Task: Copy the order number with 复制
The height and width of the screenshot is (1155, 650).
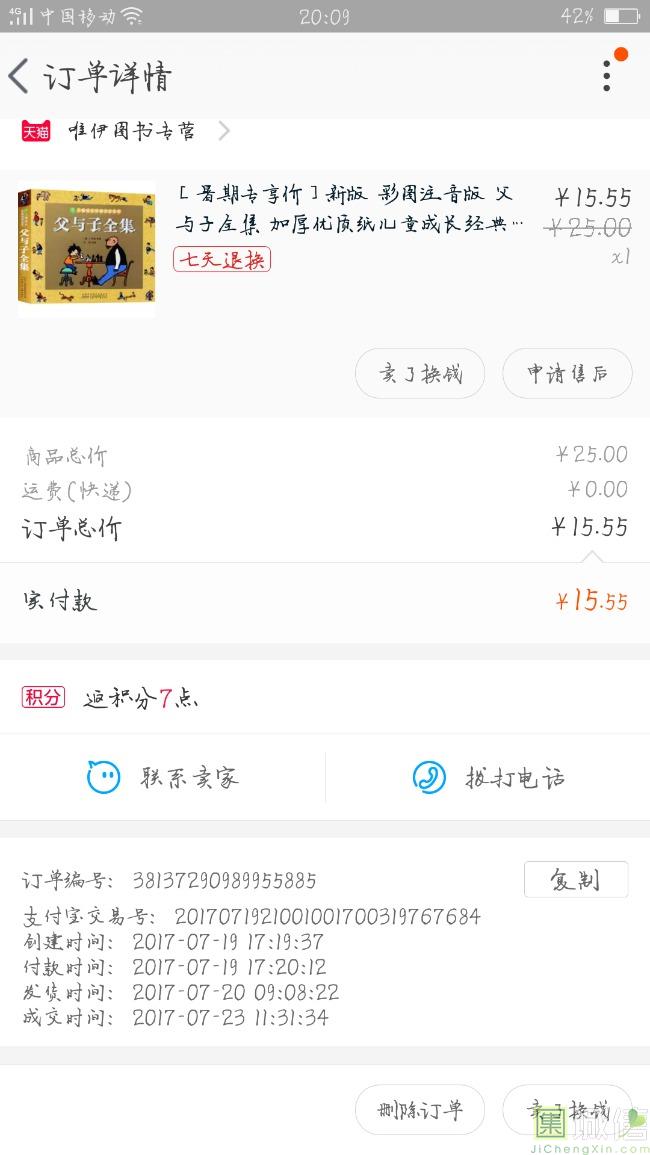Action: point(575,879)
